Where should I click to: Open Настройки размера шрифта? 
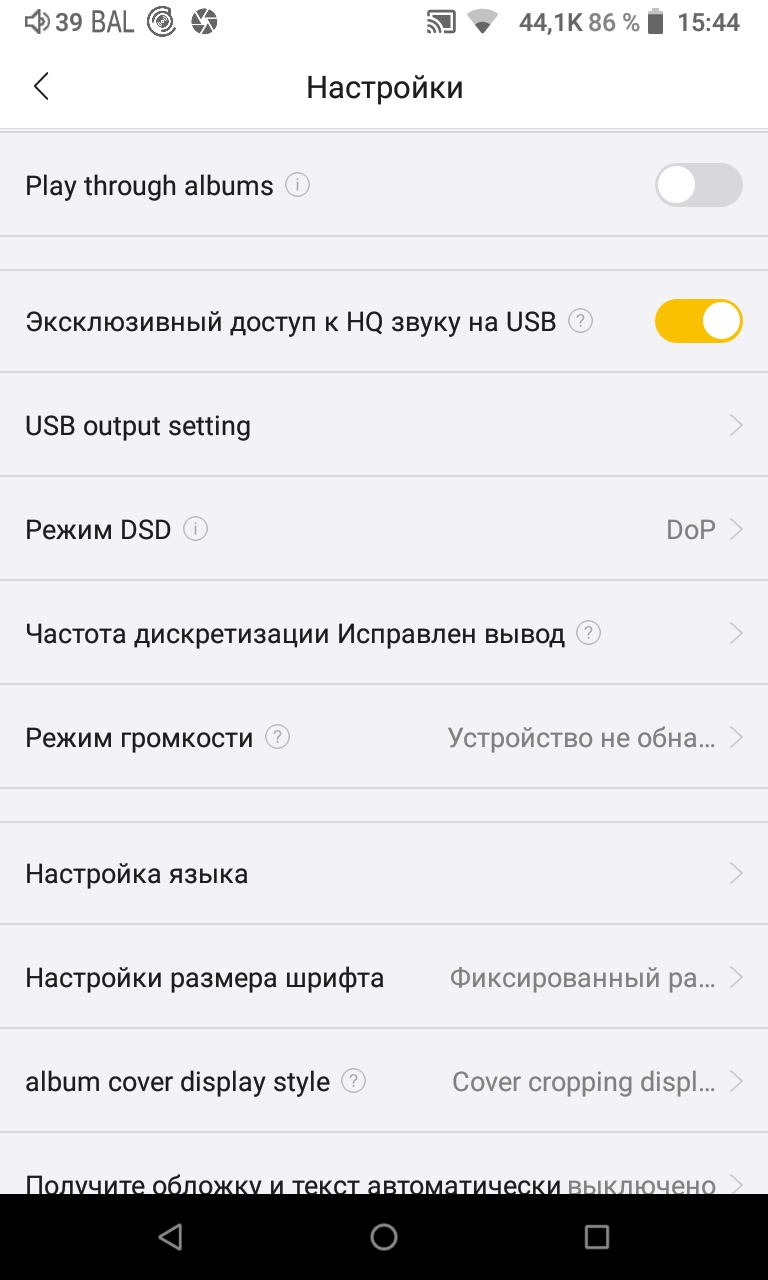pos(384,977)
